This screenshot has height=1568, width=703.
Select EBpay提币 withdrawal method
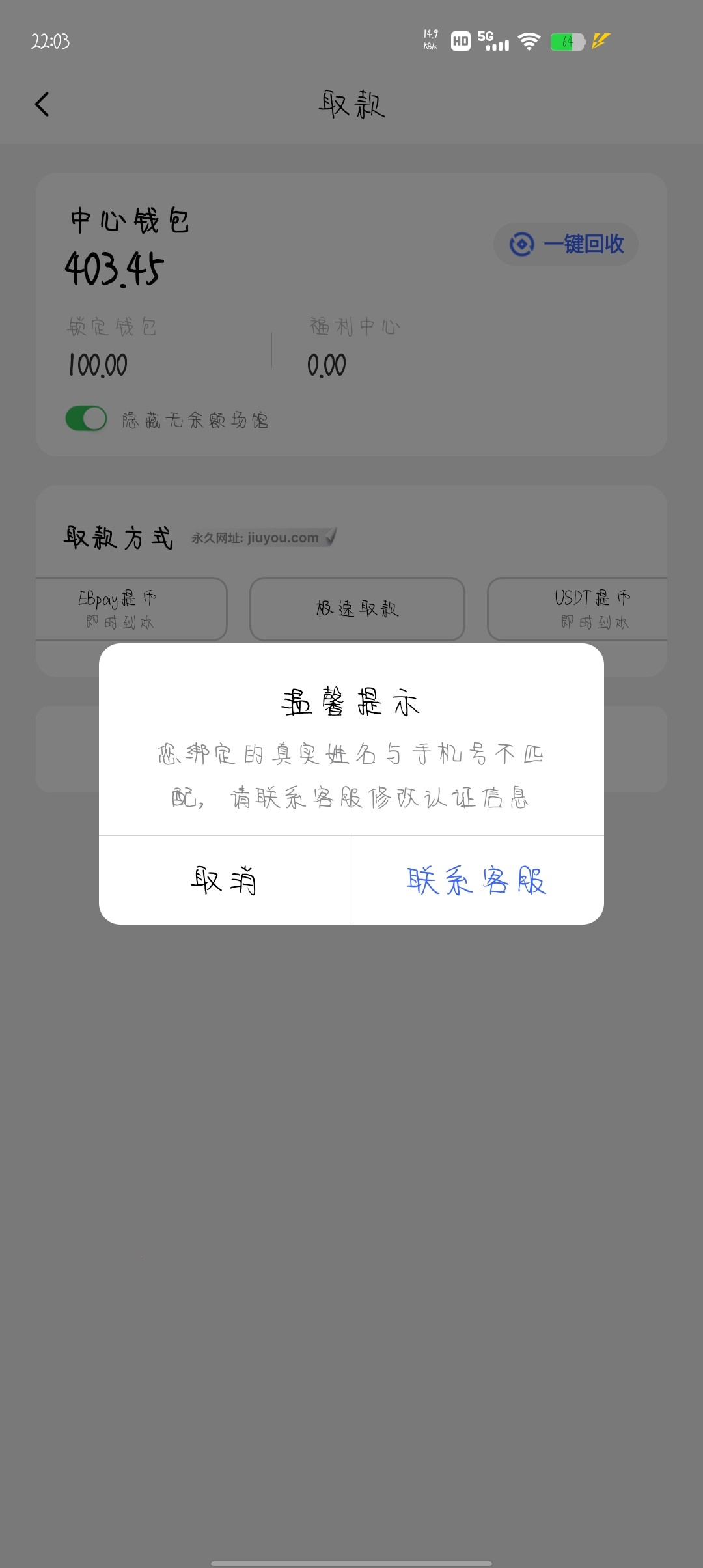pos(130,609)
